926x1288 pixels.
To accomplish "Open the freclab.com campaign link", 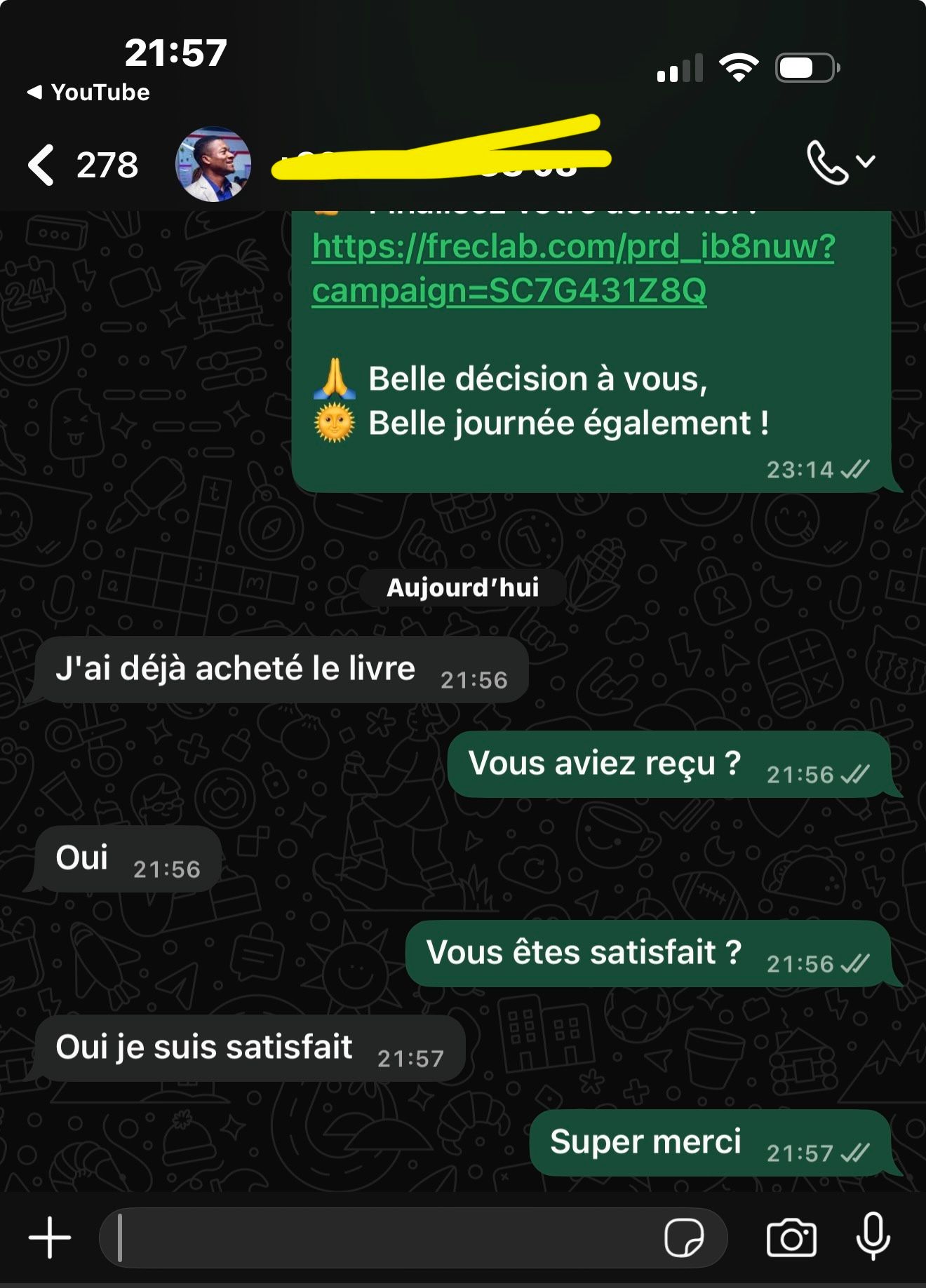I will pos(572,268).
